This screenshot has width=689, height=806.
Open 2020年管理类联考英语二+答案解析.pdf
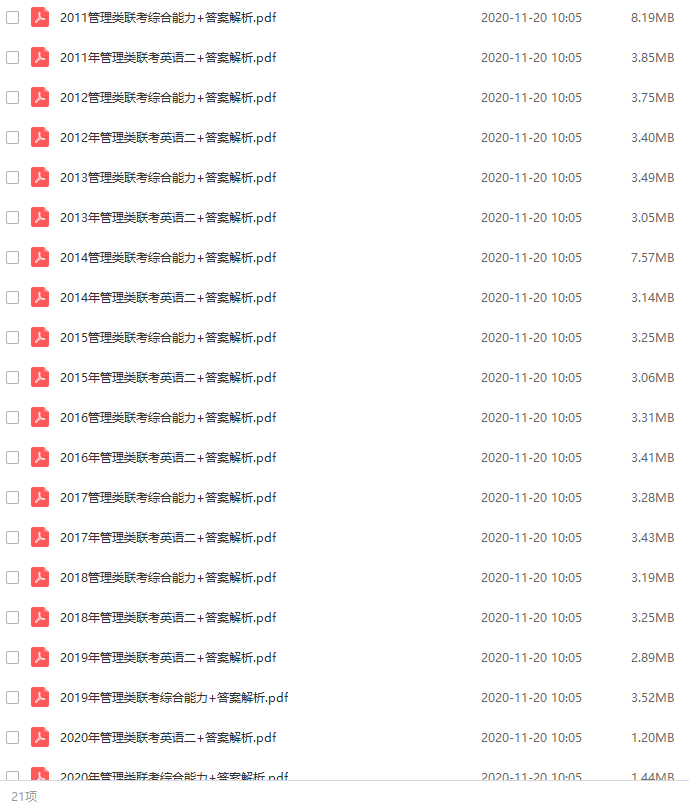pyautogui.click(x=167, y=738)
